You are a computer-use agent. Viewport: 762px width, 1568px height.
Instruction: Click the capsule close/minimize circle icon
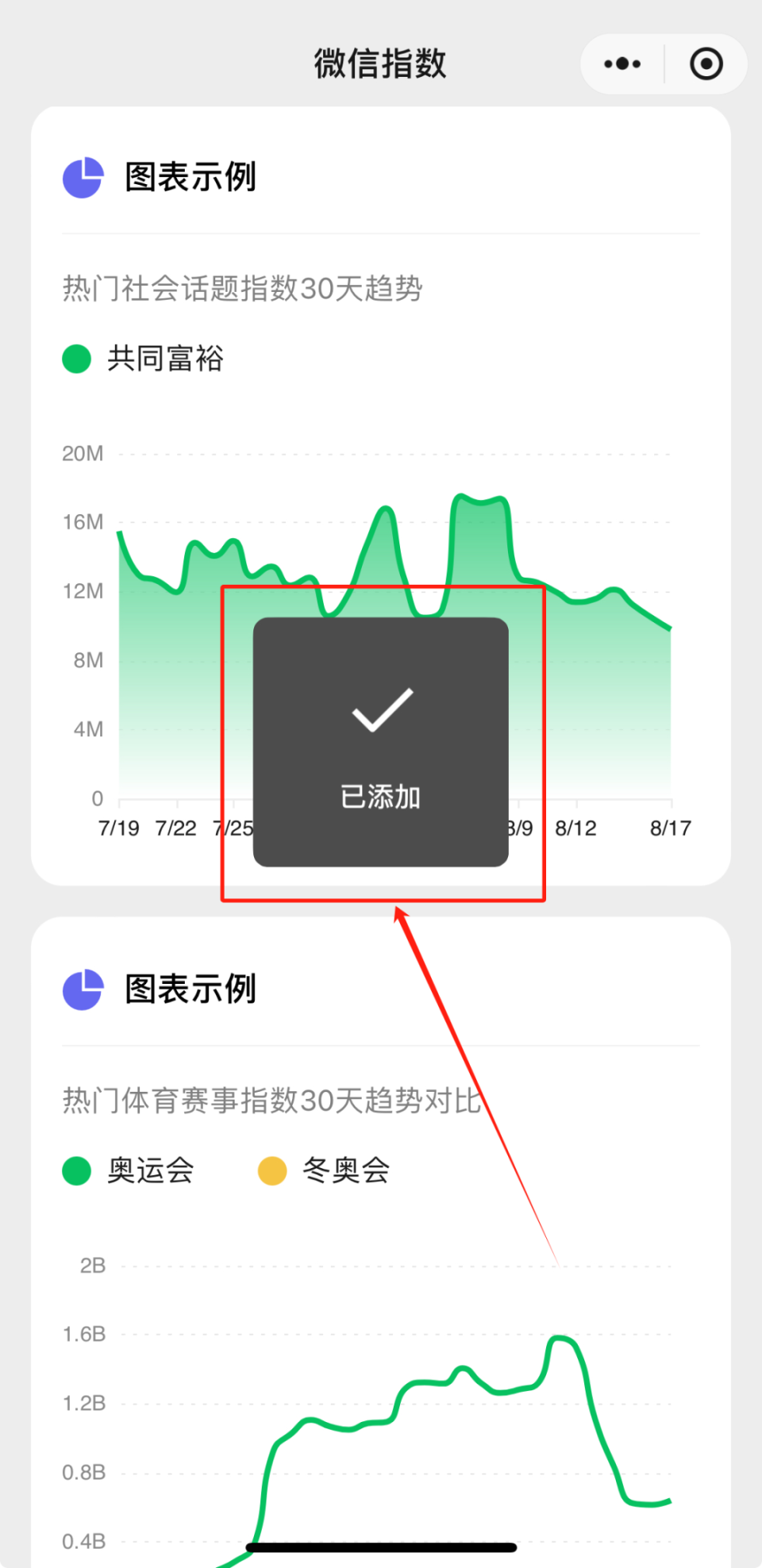[x=705, y=63]
